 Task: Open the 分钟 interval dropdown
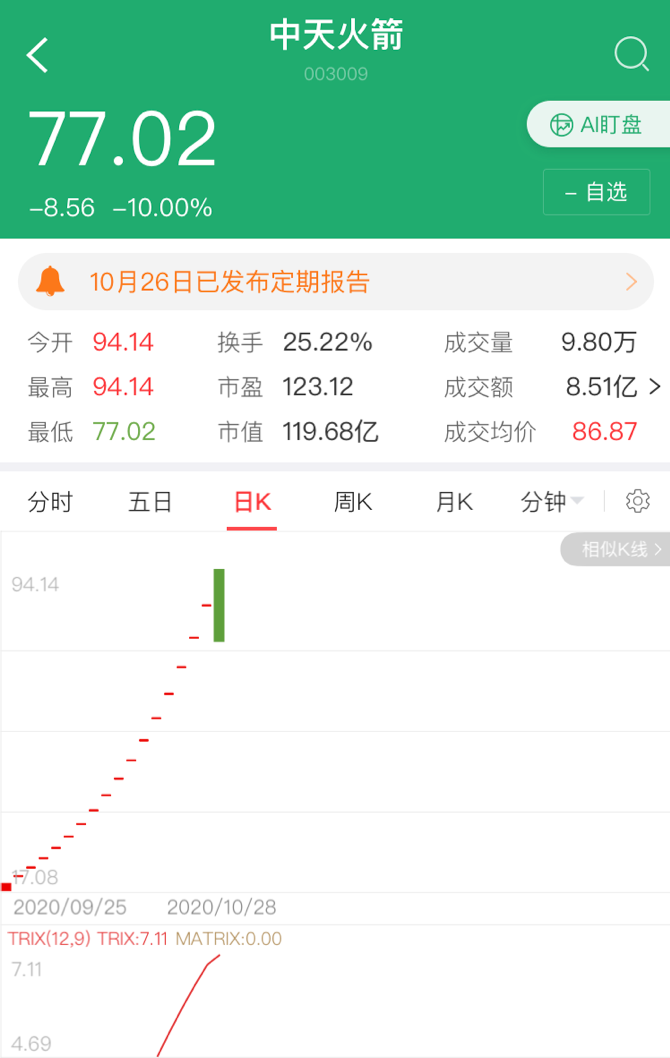552,502
